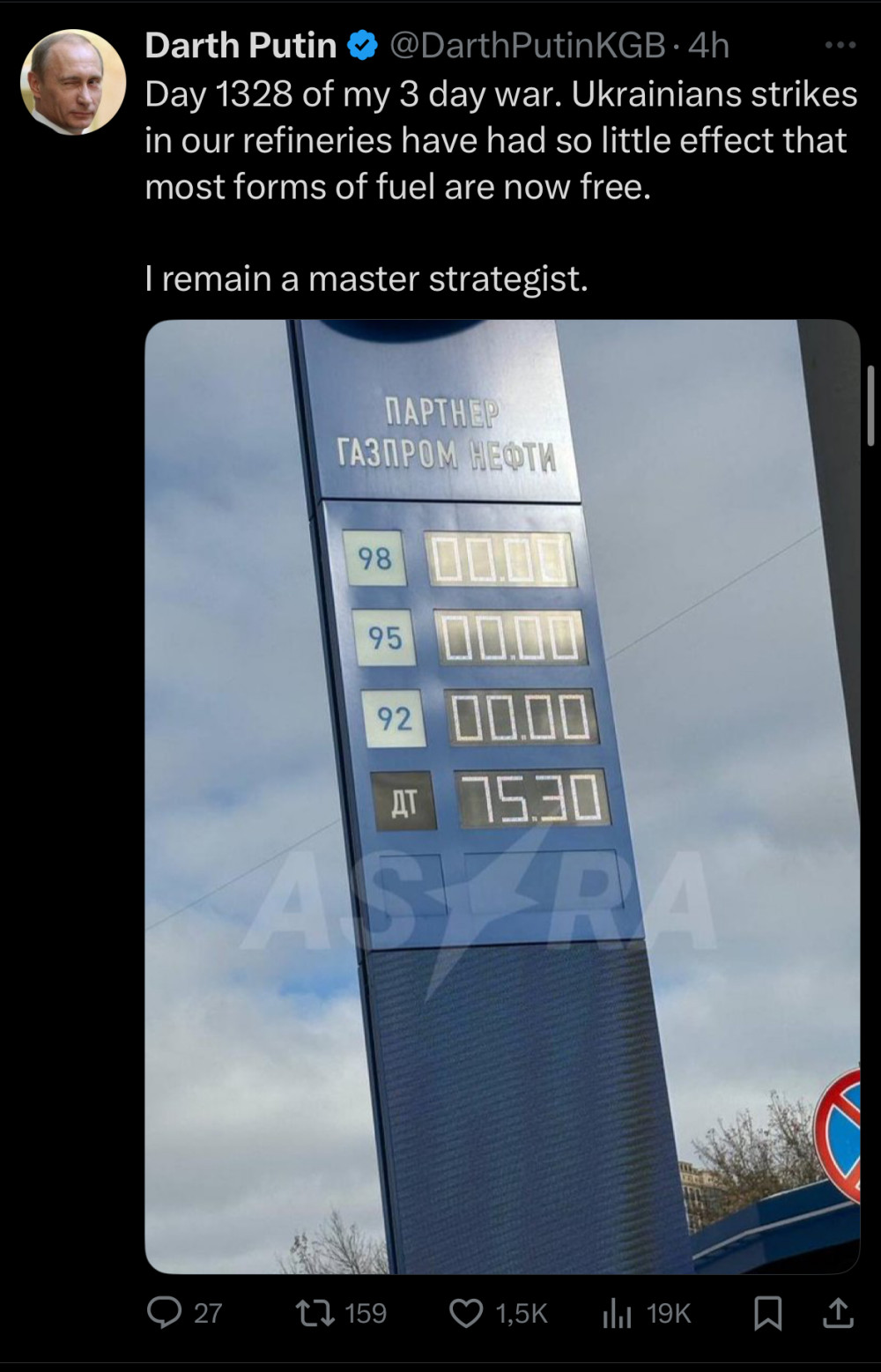
Task: Like the tweet with 1,5K likes
Action: click(466, 1313)
